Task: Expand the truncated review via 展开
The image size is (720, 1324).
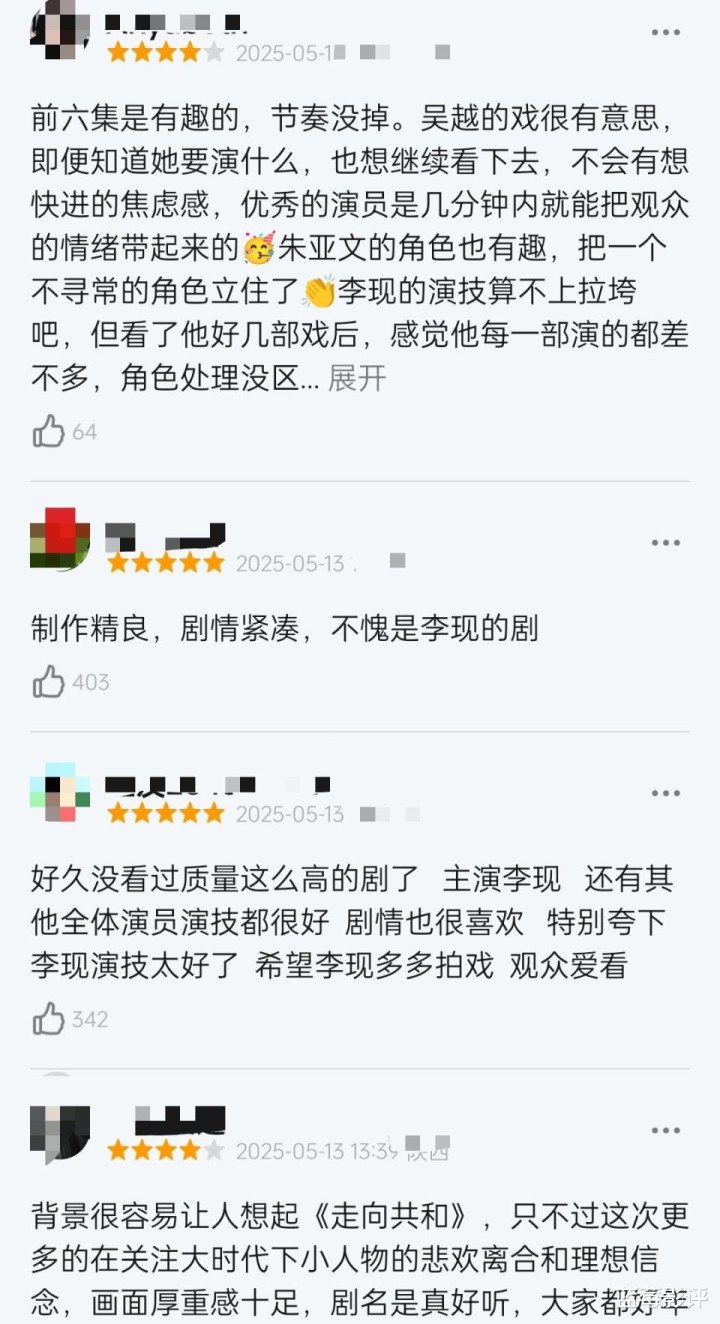Action: click(x=357, y=378)
